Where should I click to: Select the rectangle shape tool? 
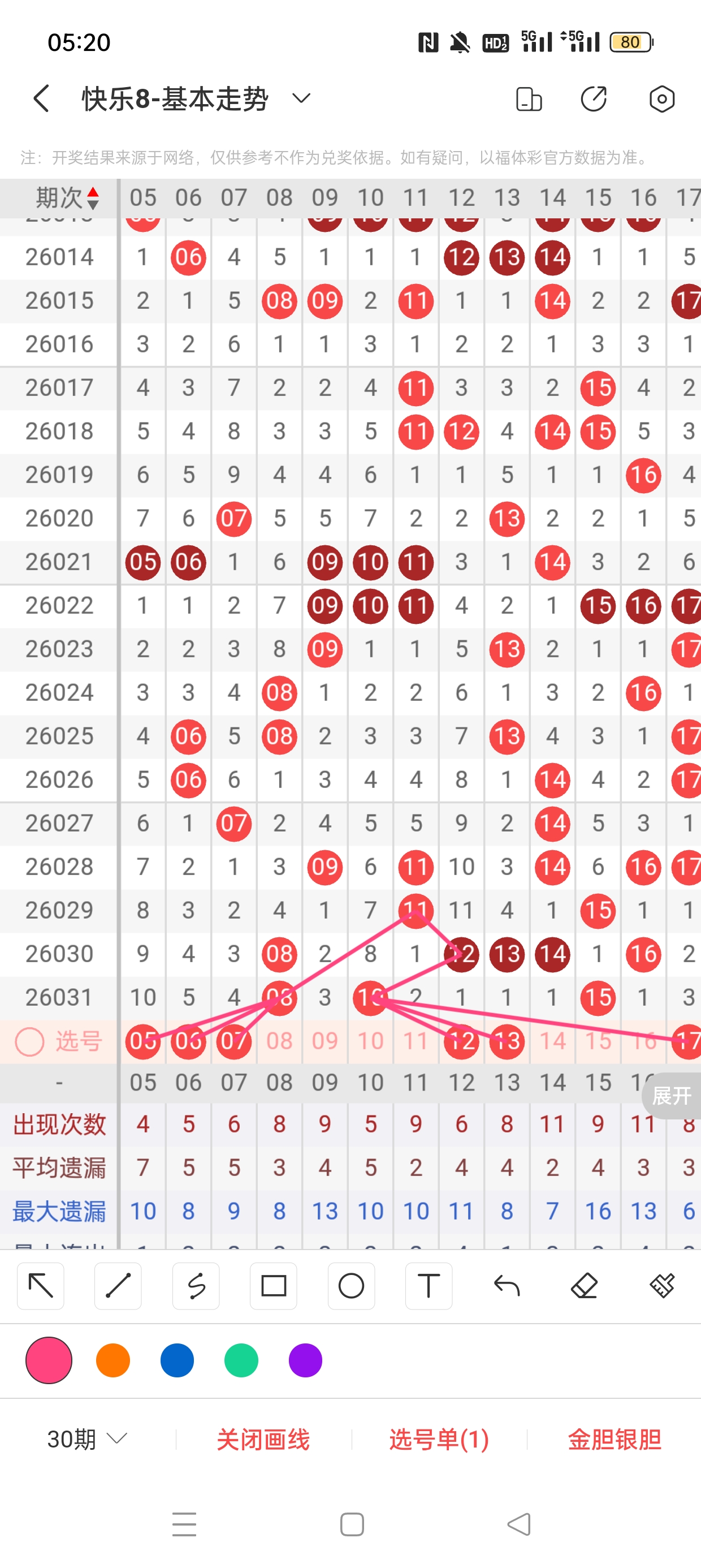(273, 1286)
